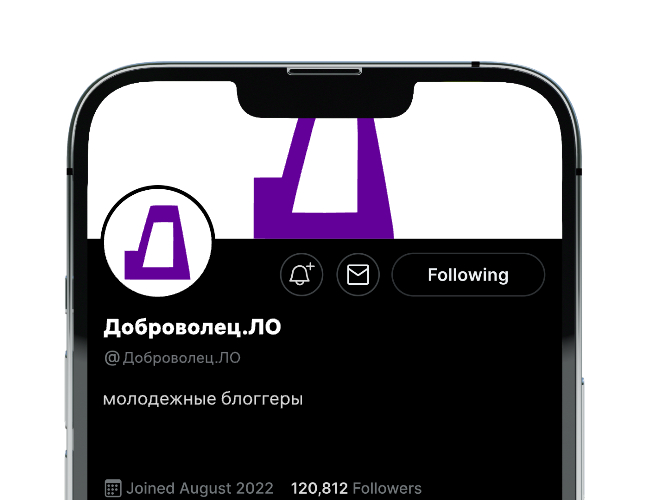Turn on notifications with the bell icon
Screen dimensions: 646x500
tap(301, 275)
